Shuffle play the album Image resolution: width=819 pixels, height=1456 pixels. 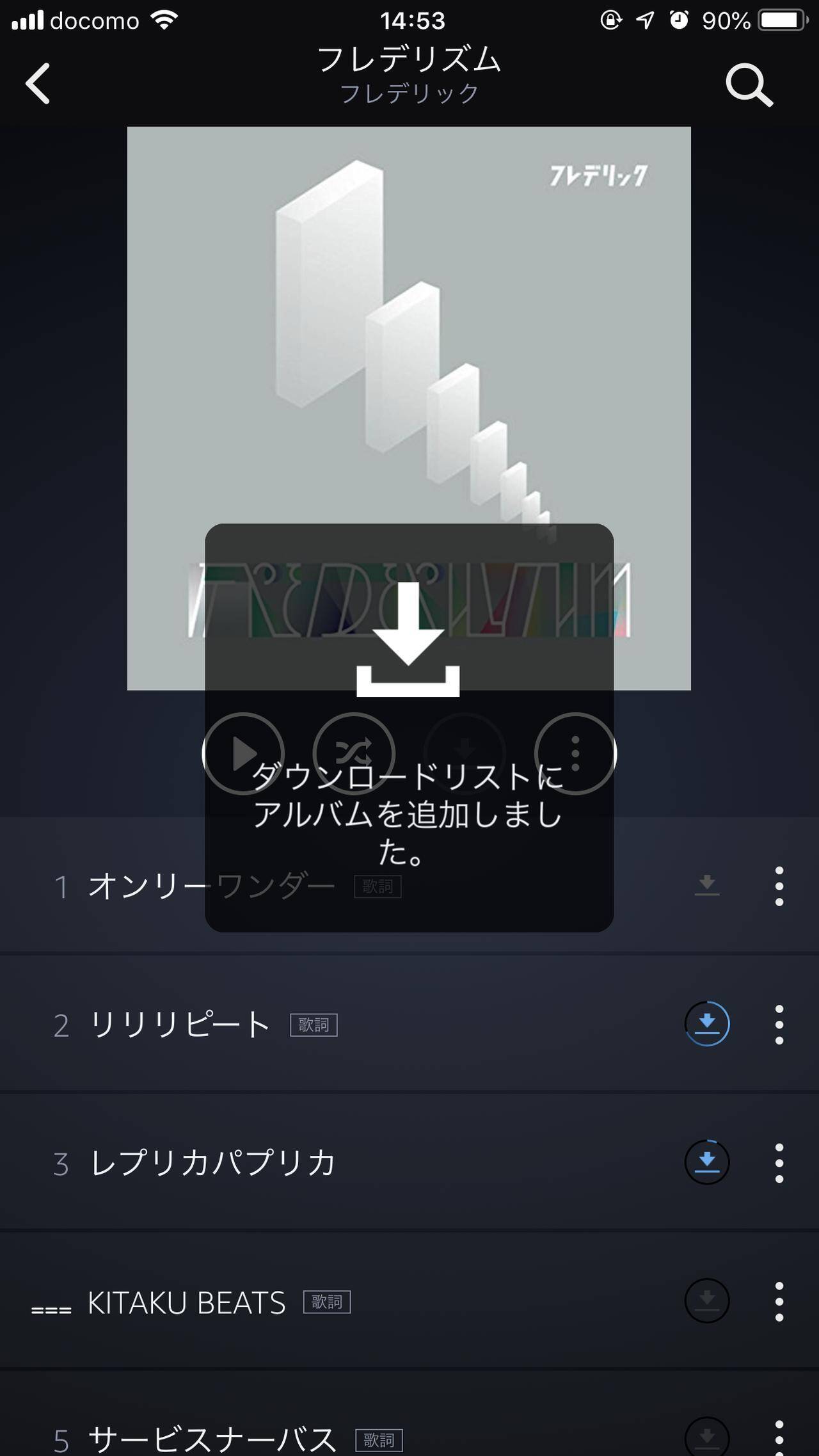pos(354,753)
